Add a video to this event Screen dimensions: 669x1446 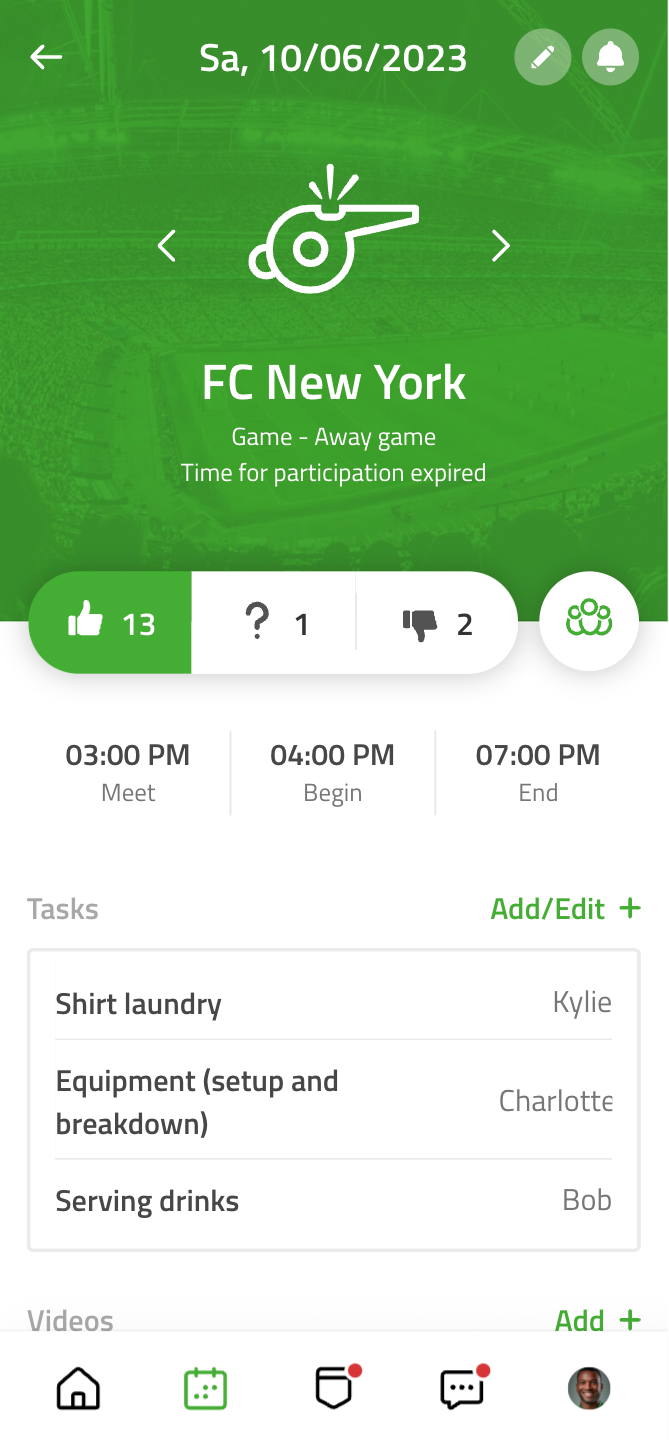(597, 1320)
